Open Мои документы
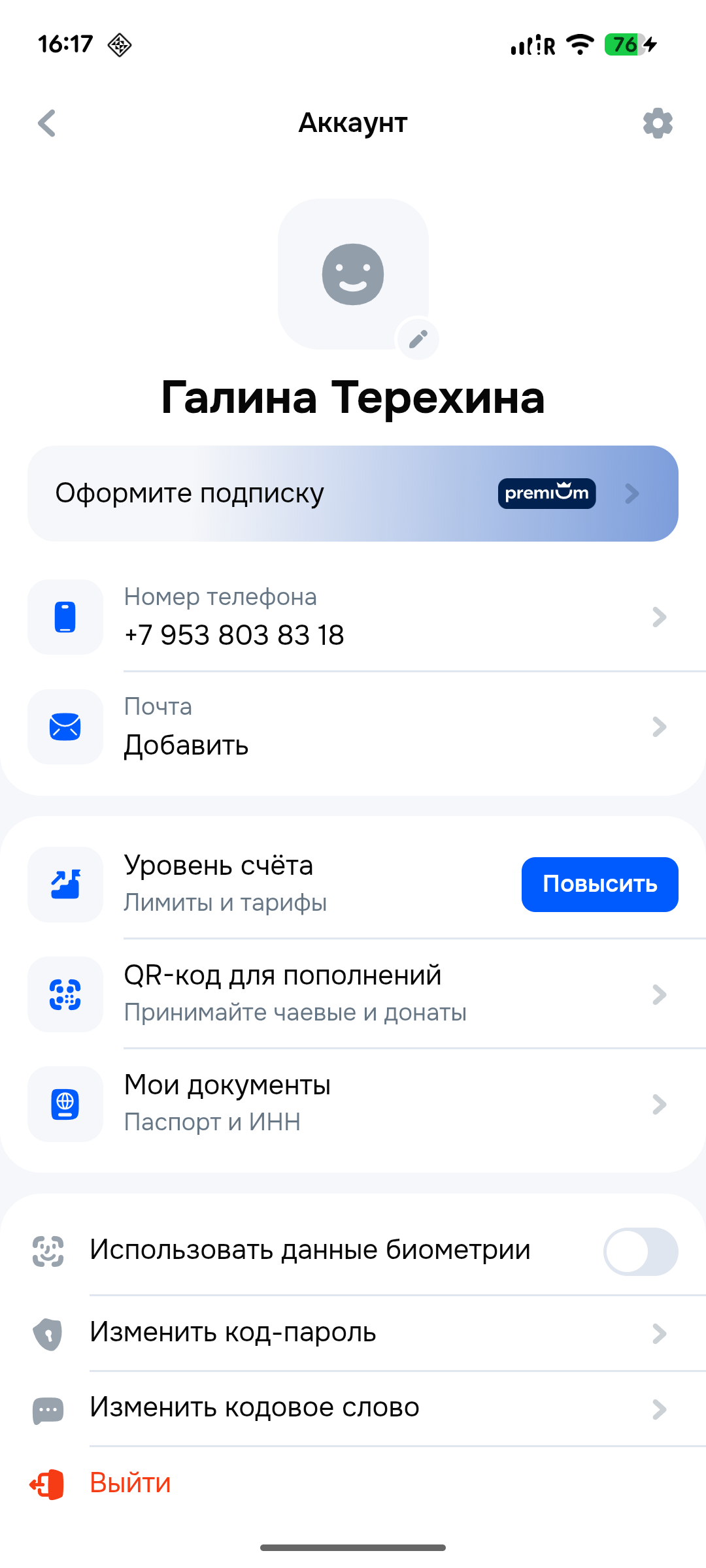Screen dimensions: 706x1568 (353, 1103)
